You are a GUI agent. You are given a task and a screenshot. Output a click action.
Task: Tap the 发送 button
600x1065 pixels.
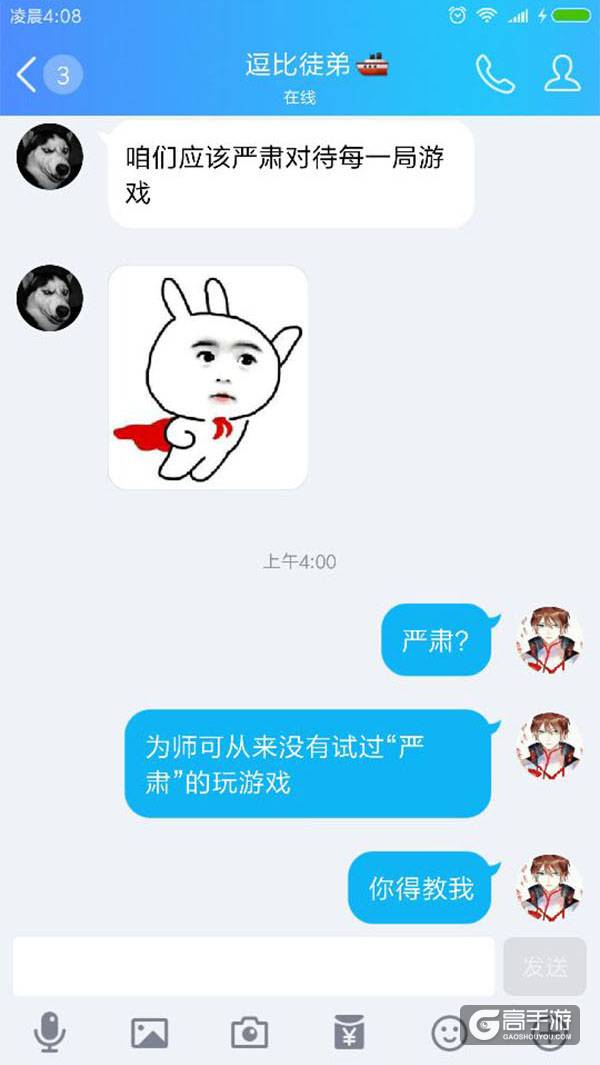click(x=545, y=966)
